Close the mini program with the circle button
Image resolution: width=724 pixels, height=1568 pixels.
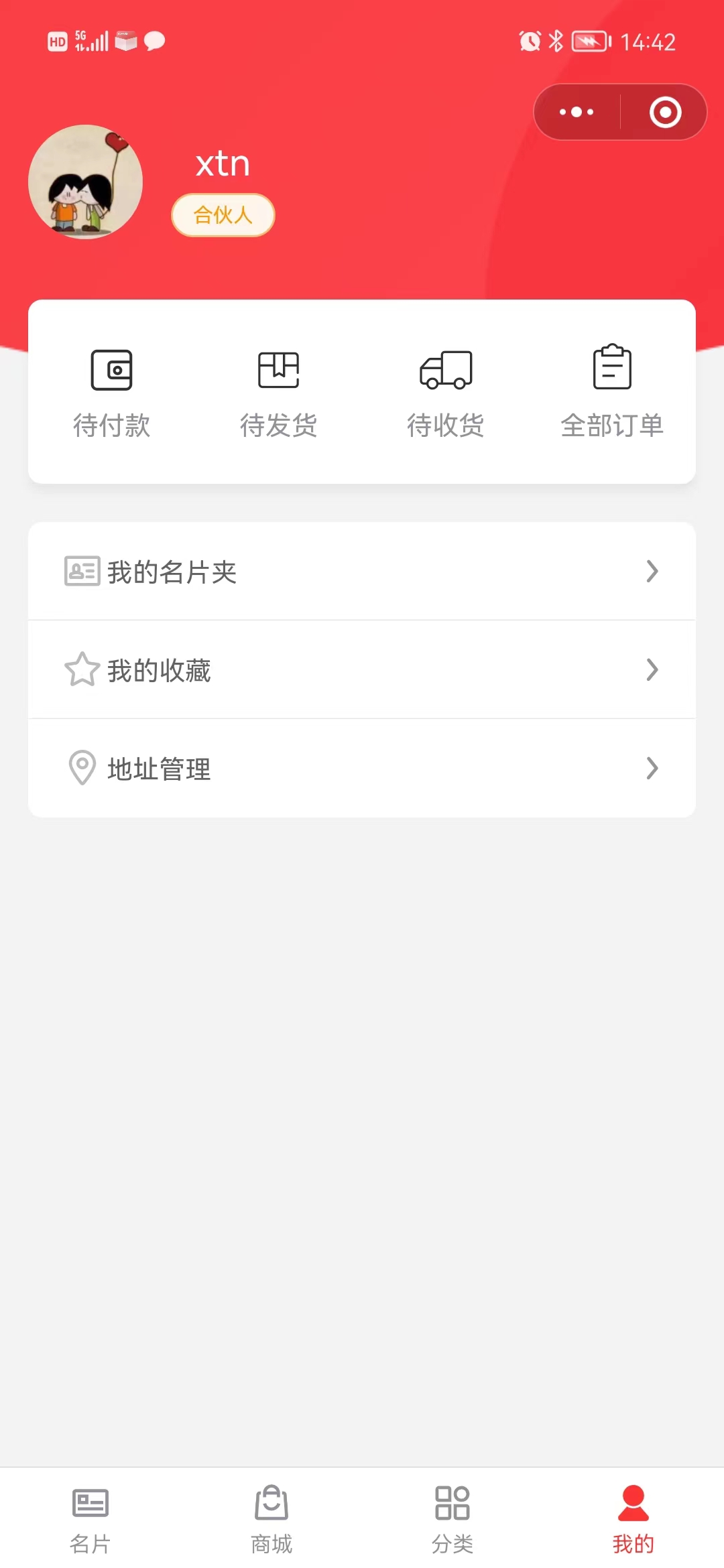665,112
